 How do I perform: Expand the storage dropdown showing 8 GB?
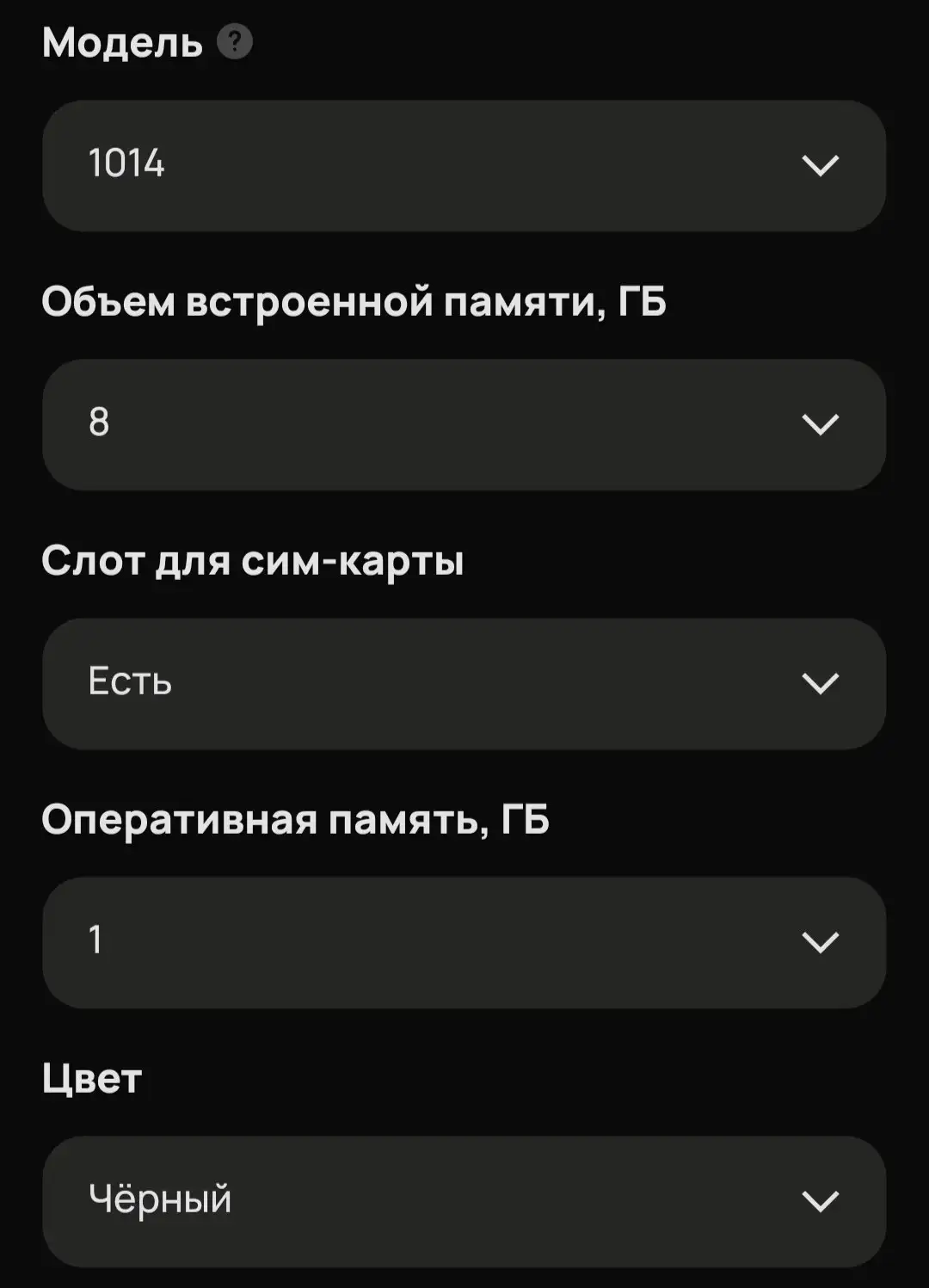click(x=464, y=423)
